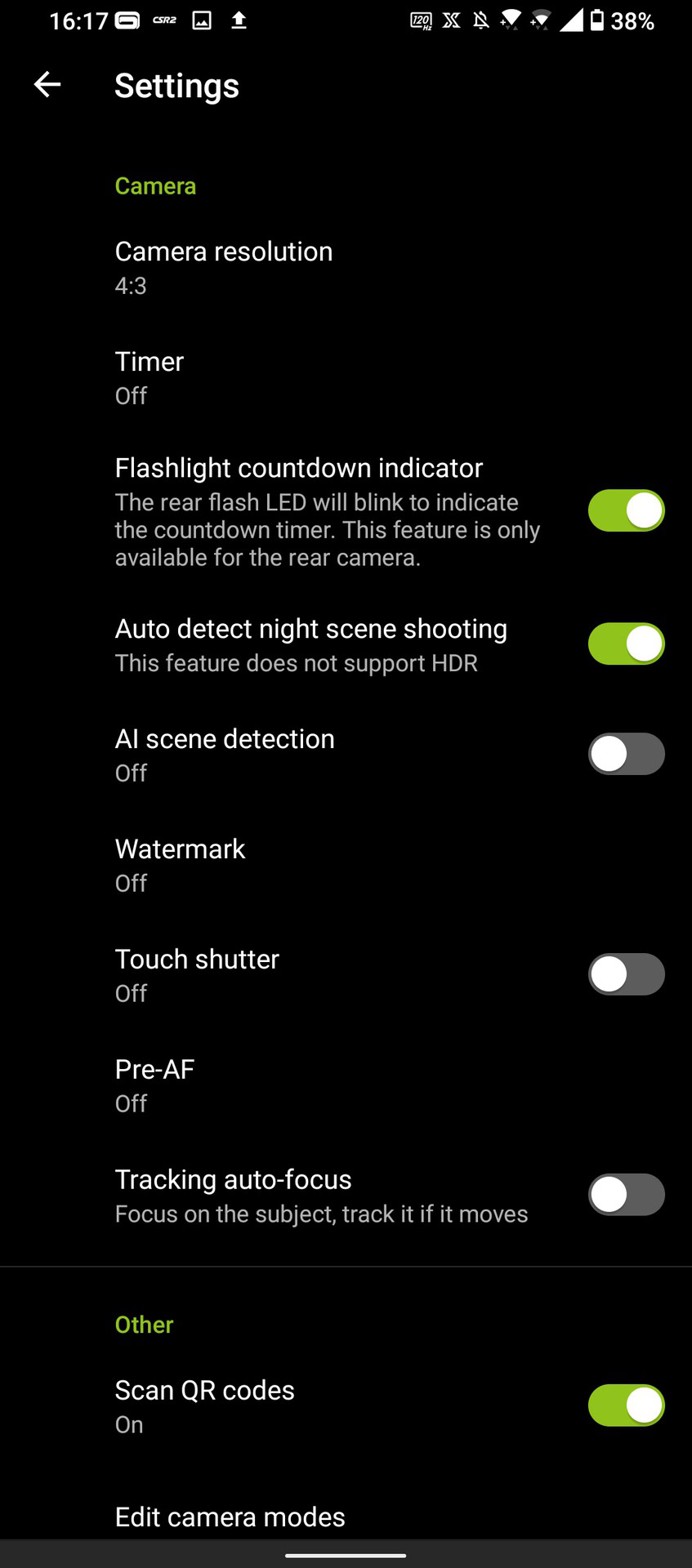692x1568 pixels.
Task: Enable AI scene detection
Action: click(x=626, y=754)
